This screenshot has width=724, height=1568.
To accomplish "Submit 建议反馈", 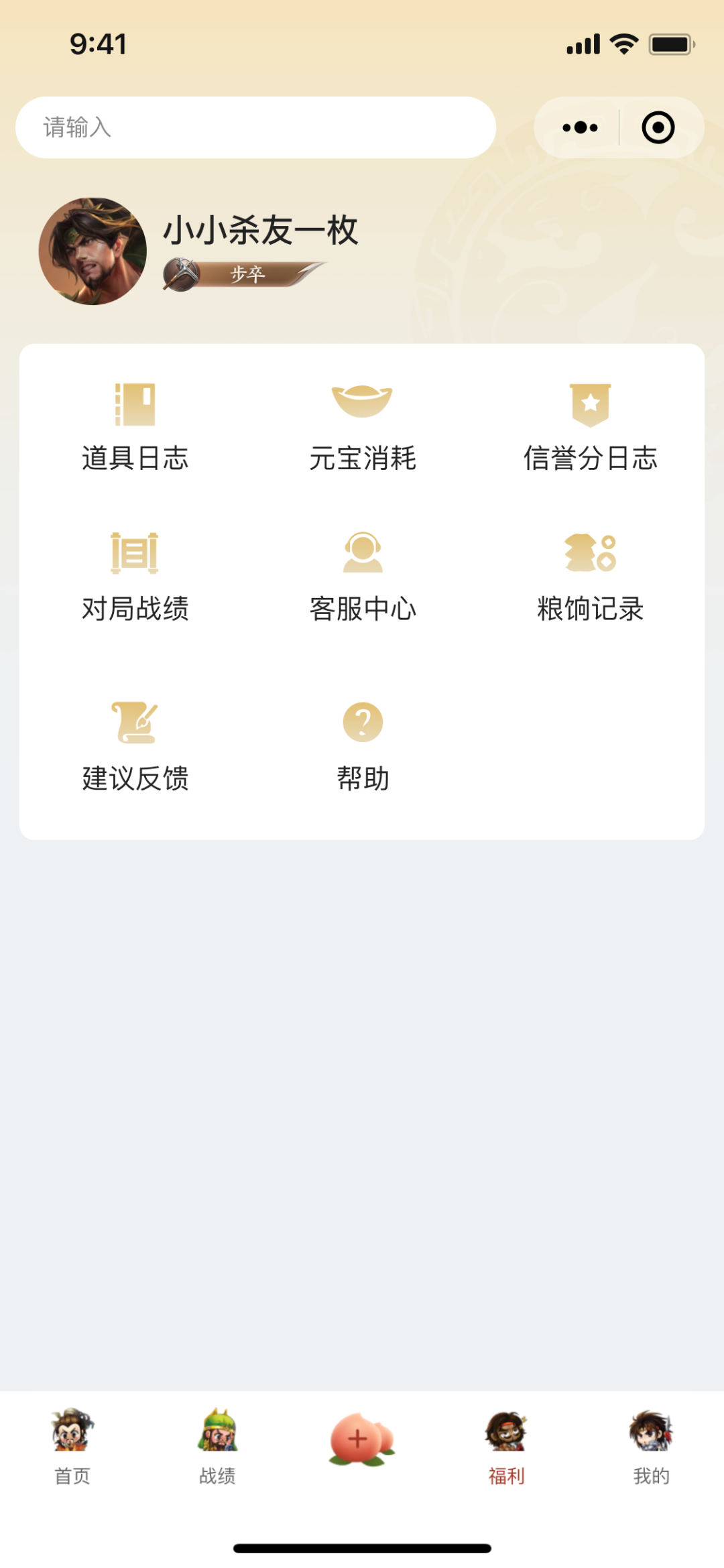I will (x=135, y=745).
